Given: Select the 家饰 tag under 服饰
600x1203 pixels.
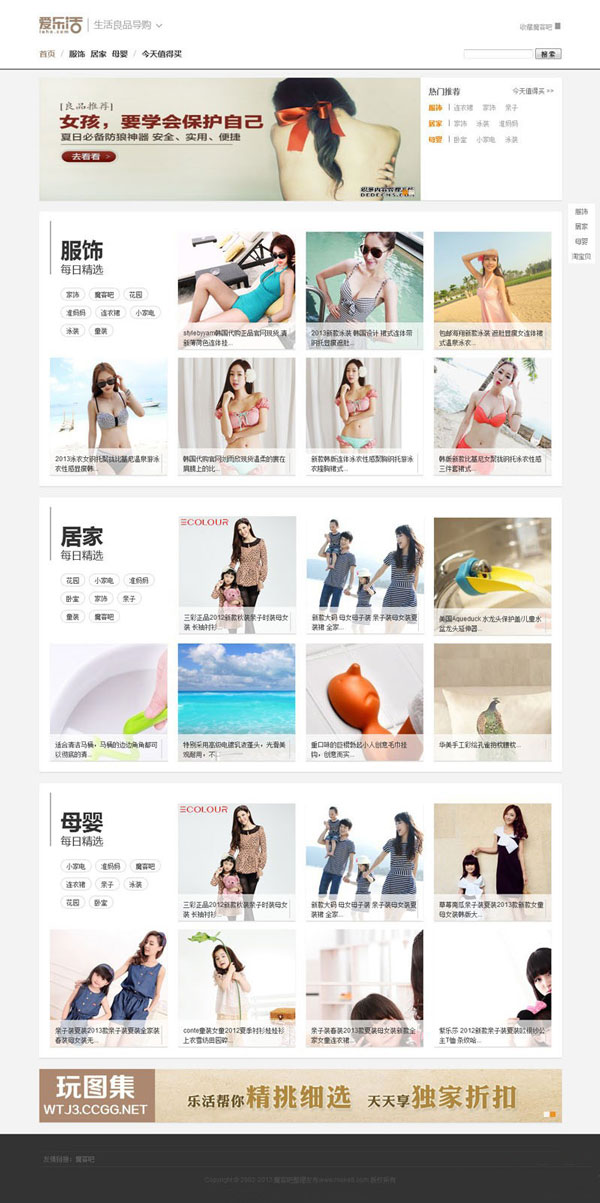Looking at the screenshot, I should 72,295.
